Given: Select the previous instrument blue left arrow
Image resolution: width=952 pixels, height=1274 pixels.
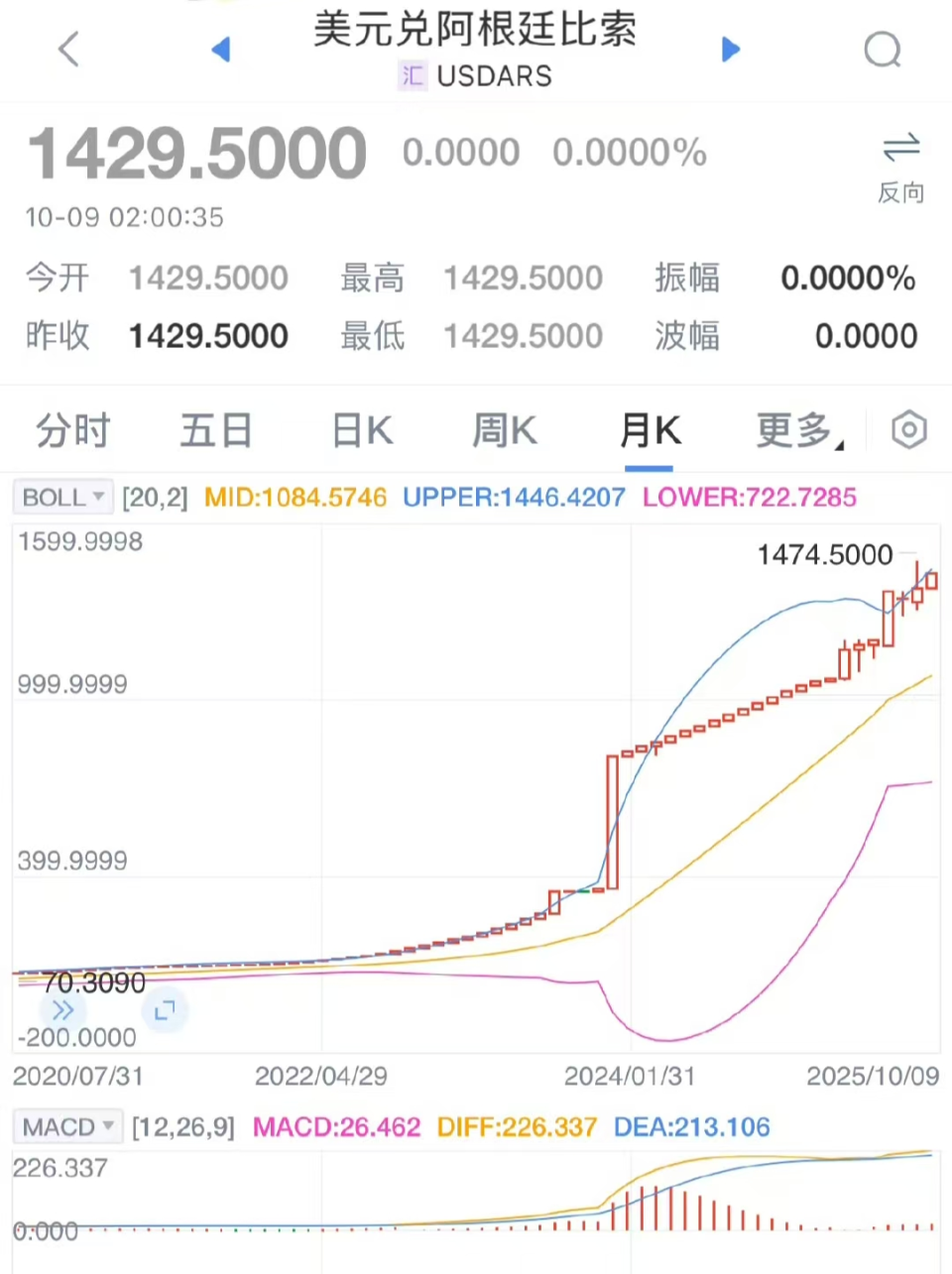Looking at the screenshot, I should coord(221,50).
